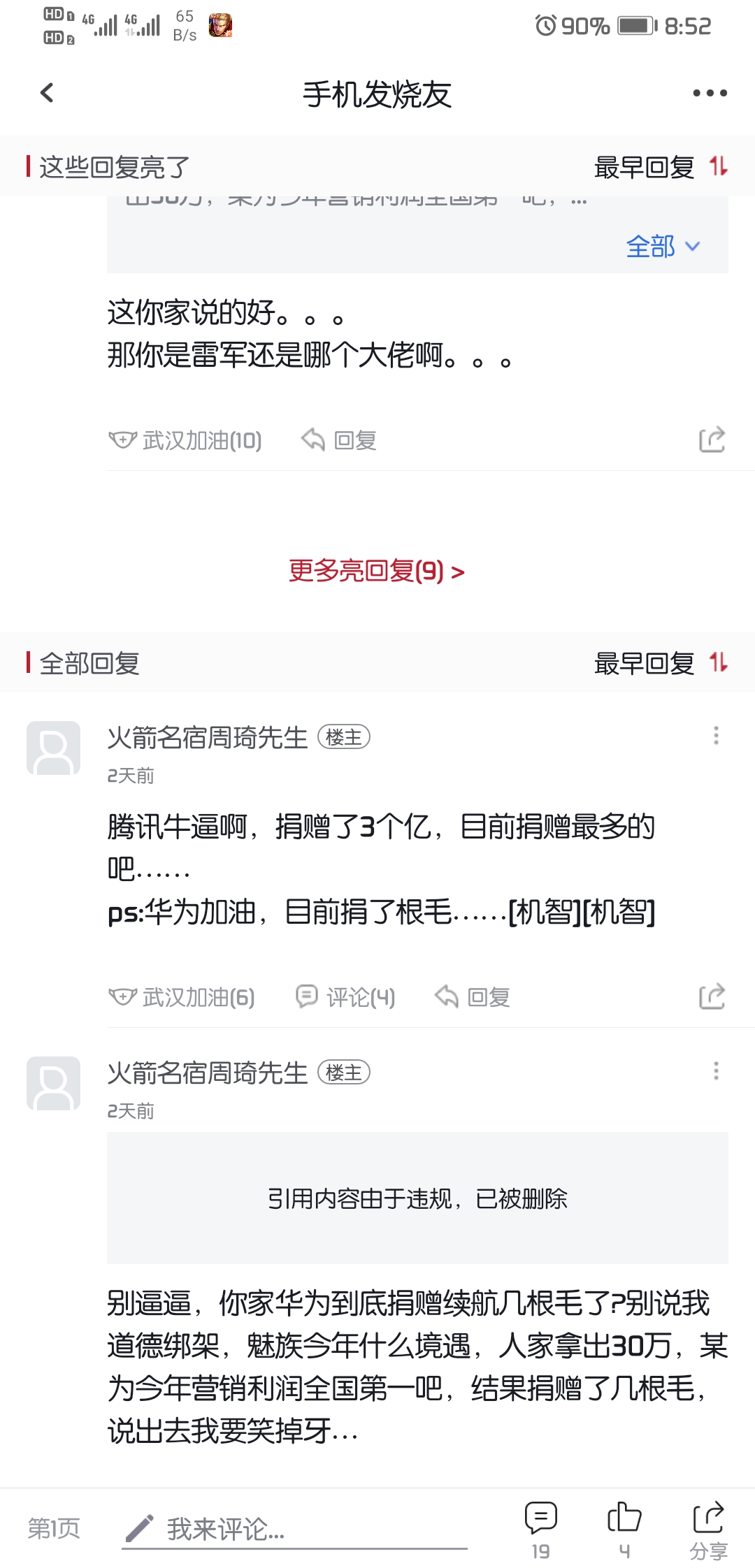Toggle 最早回复 sorting in 这些回复亮了 section

[x=661, y=167]
